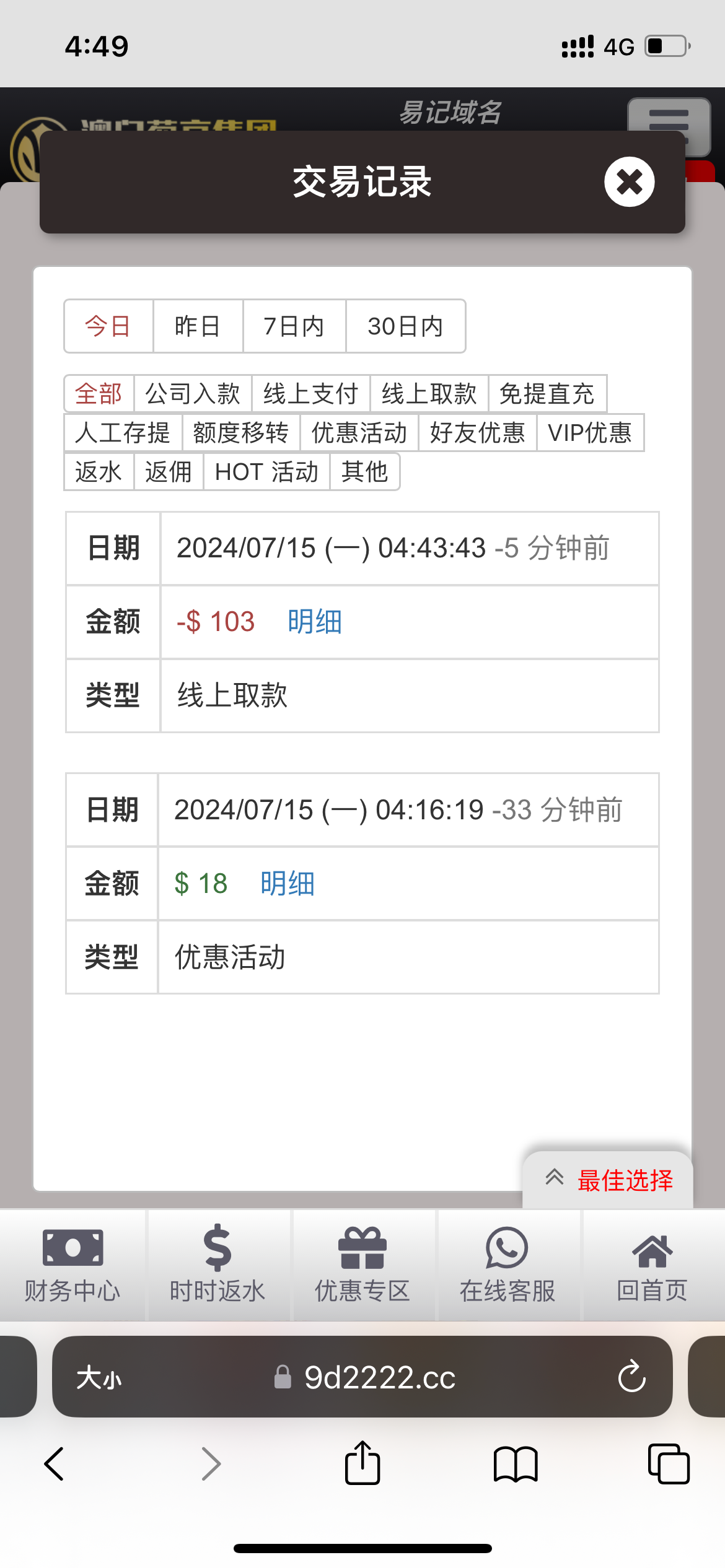
Task: Choose the VIP优惠 filter
Action: pyautogui.click(x=589, y=433)
